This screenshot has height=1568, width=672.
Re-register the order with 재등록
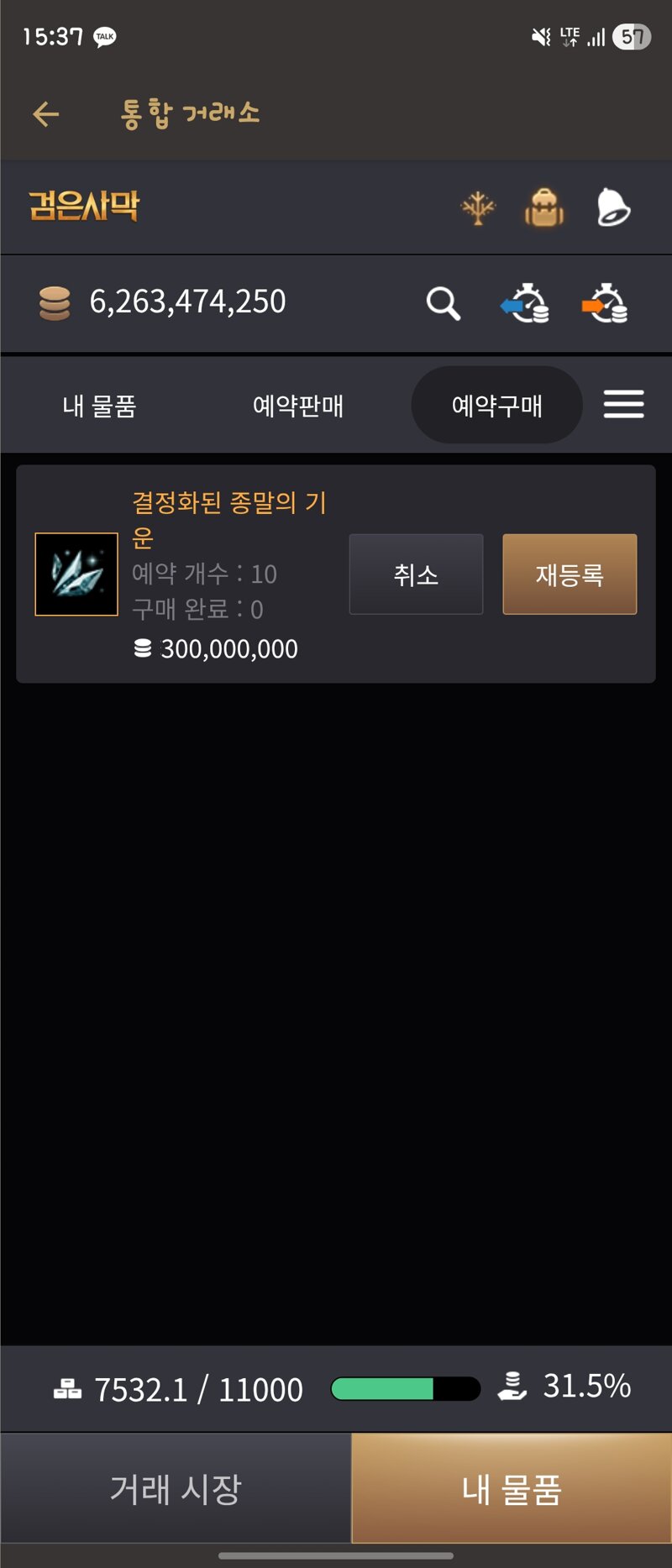[x=570, y=574]
